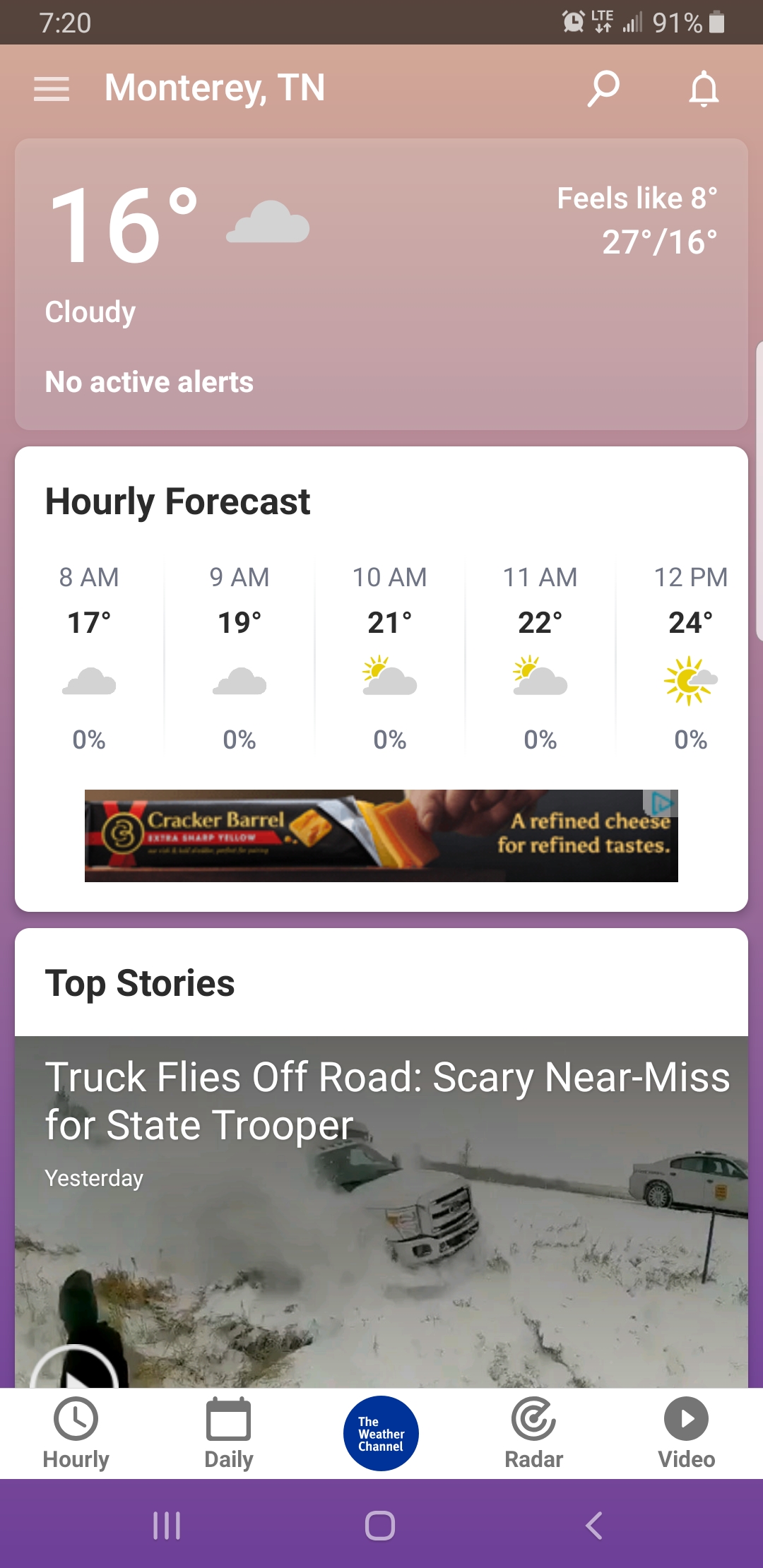Go to The Weather Channel home tab
763x1568 pixels.
(381, 1434)
